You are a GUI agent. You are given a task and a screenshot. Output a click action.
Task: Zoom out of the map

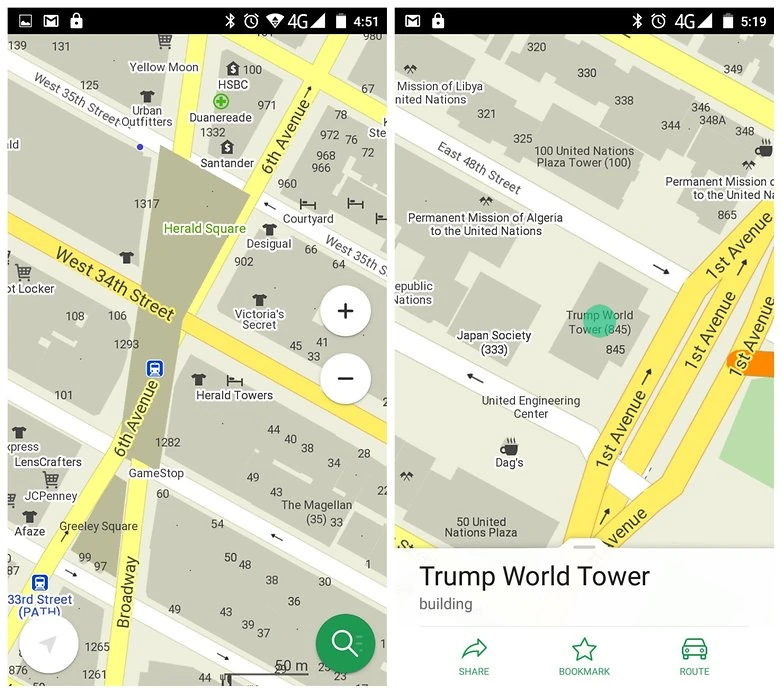tap(346, 379)
